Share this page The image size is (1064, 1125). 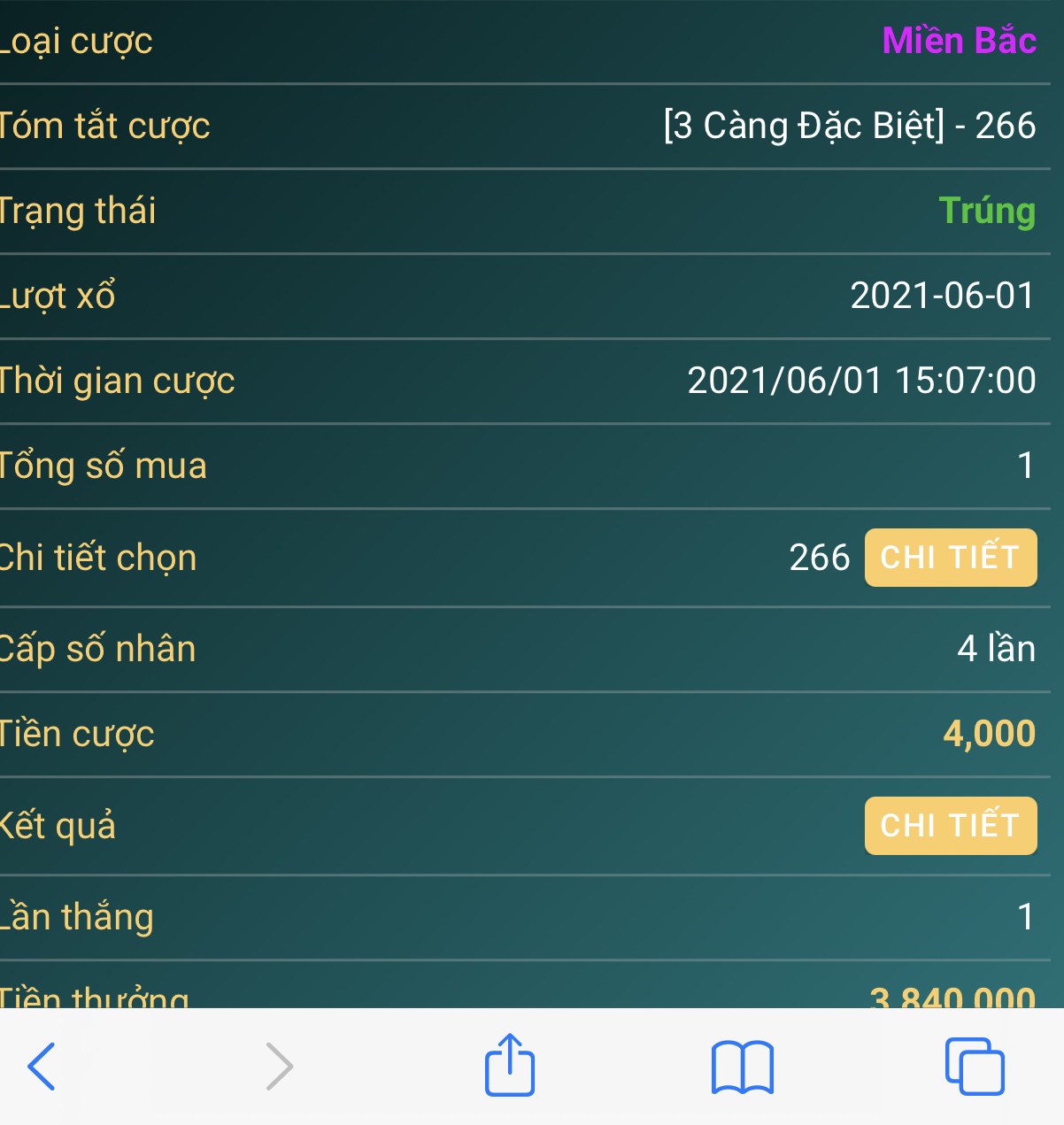pos(510,1066)
